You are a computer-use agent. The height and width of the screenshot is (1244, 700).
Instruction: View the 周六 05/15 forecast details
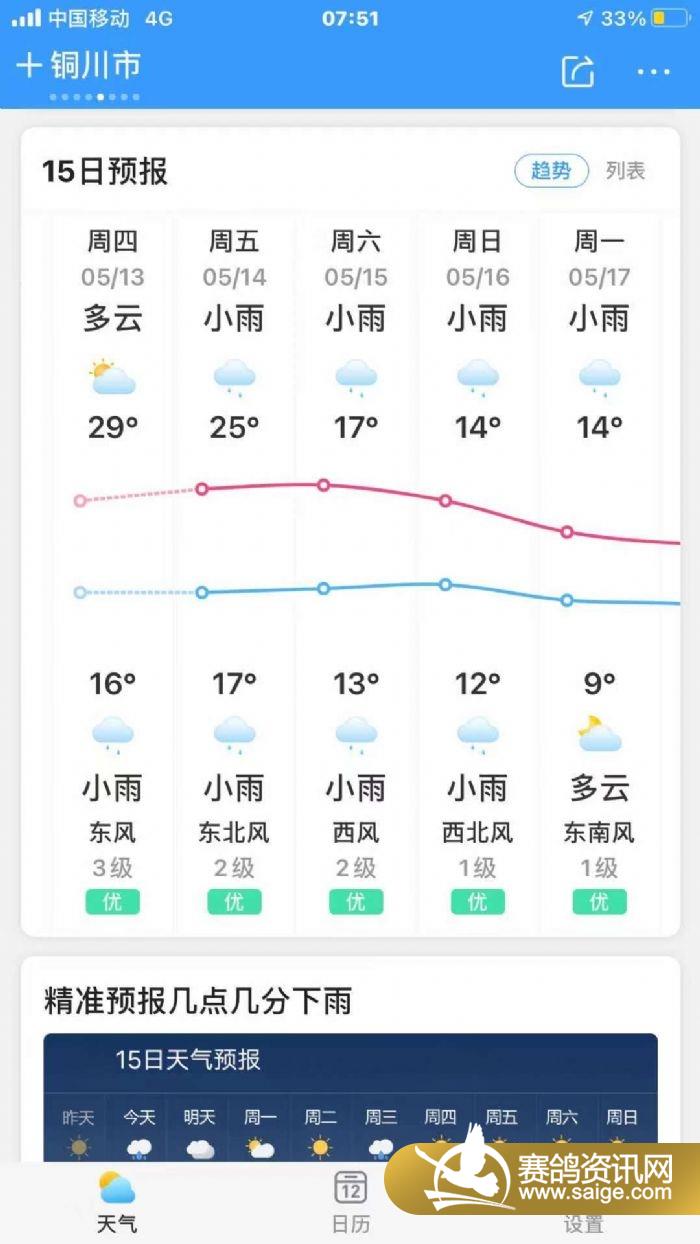tap(356, 570)
